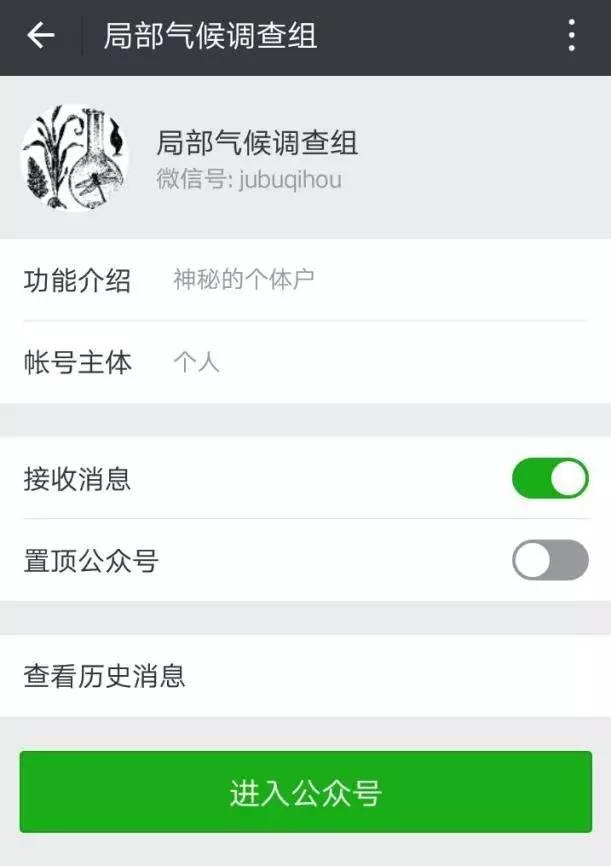This screenshot has height=866, width=611.
Task: Go back using the top-left arrow
Action: pyautogui.click(x=40, y=36)
